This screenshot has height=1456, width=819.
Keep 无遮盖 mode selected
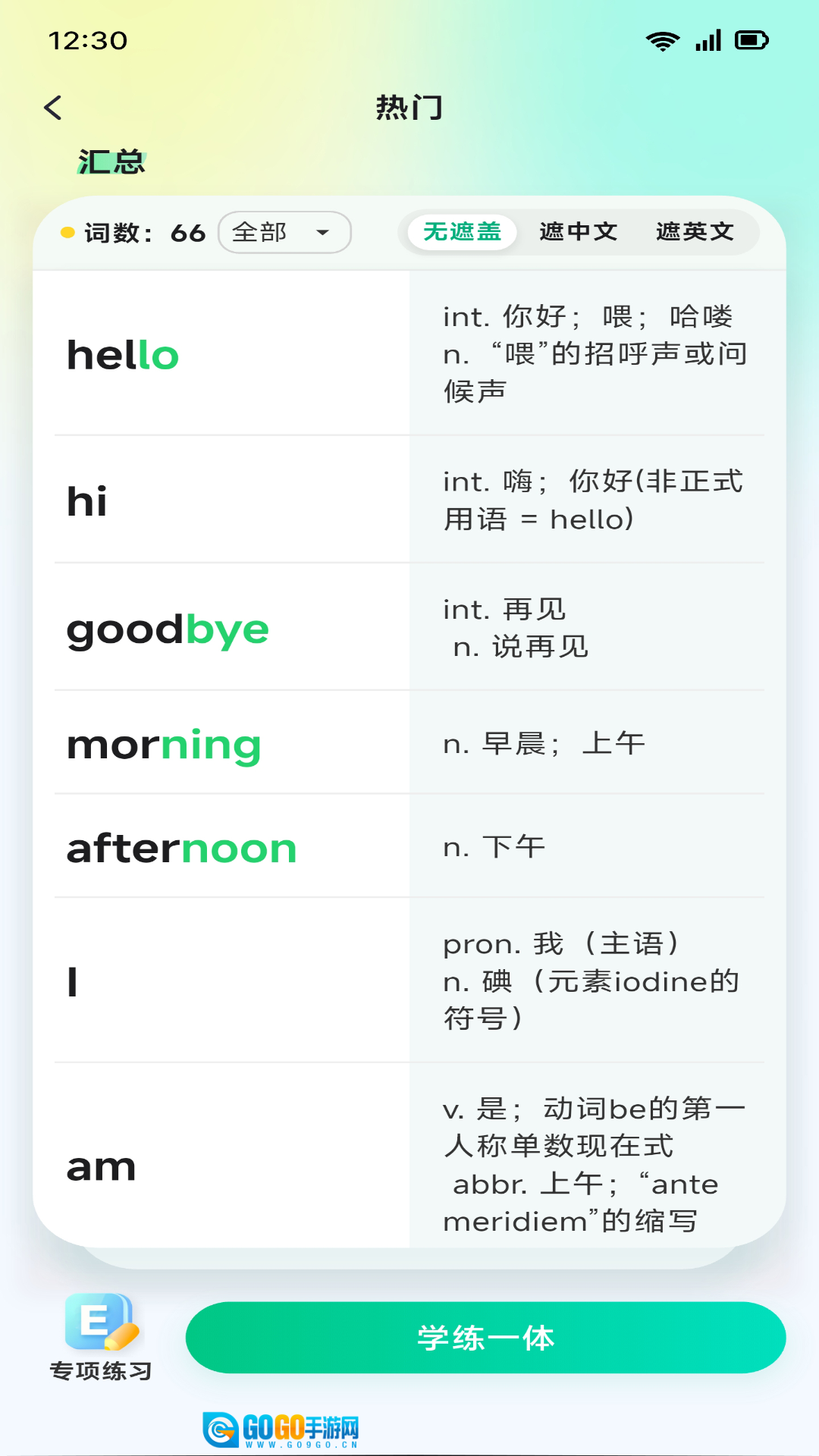(461, 232)
